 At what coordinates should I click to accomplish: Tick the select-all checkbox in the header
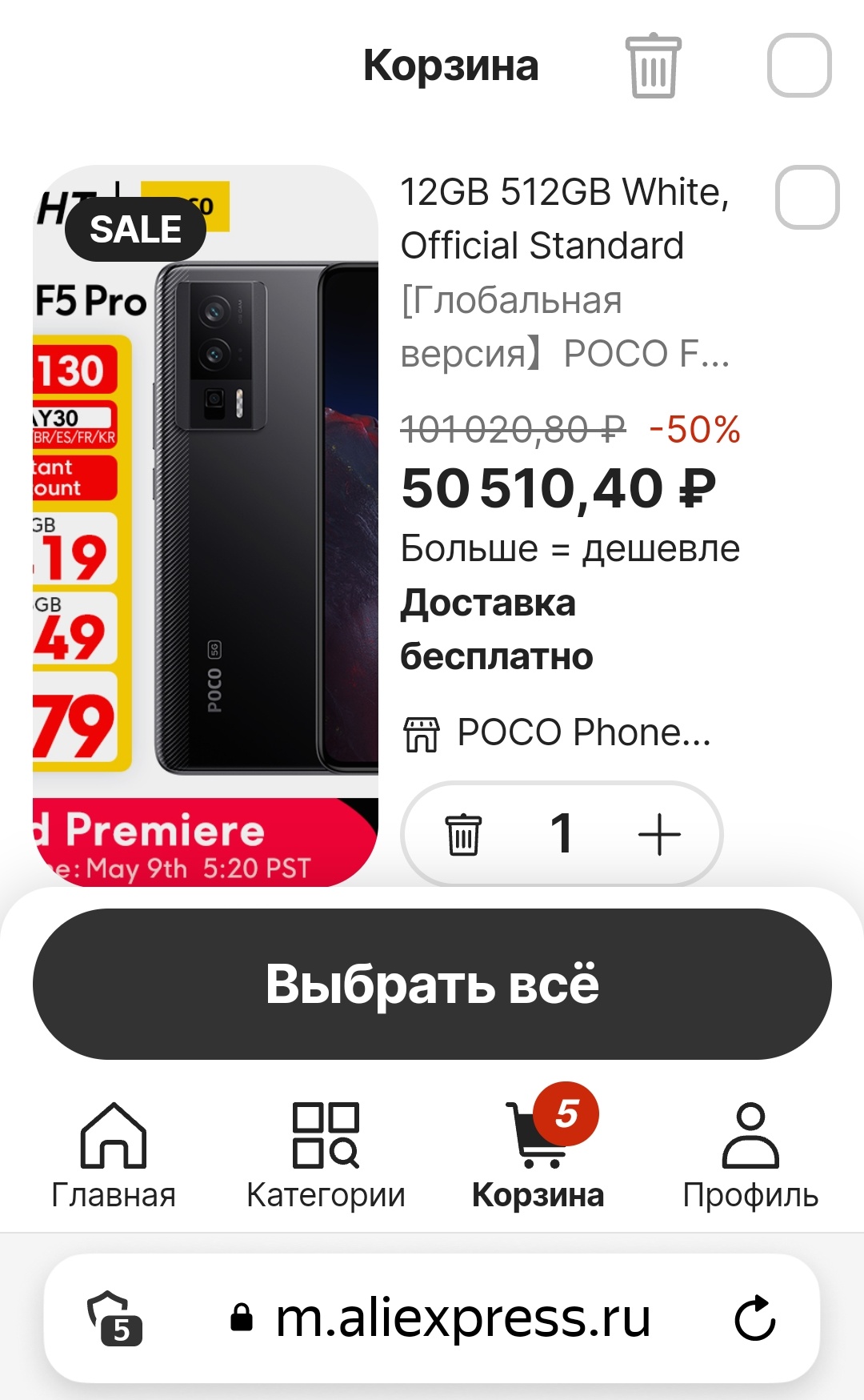click(x=799, y=66)
